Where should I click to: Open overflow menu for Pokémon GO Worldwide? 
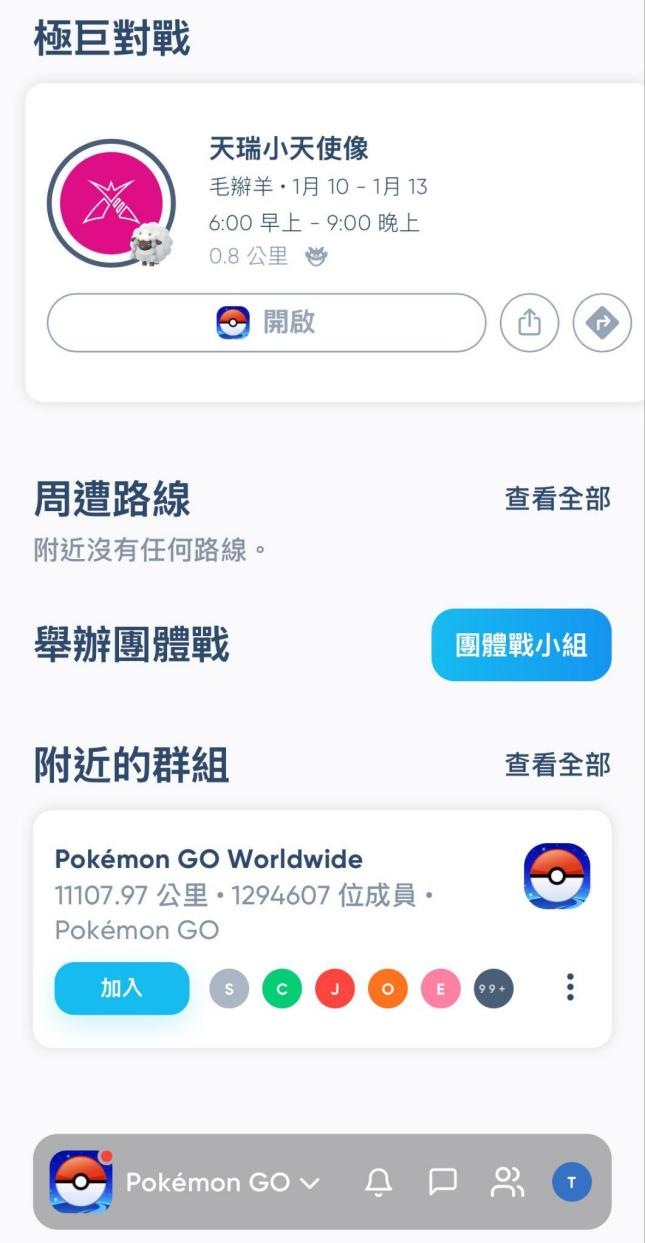[x=570, y=987]
